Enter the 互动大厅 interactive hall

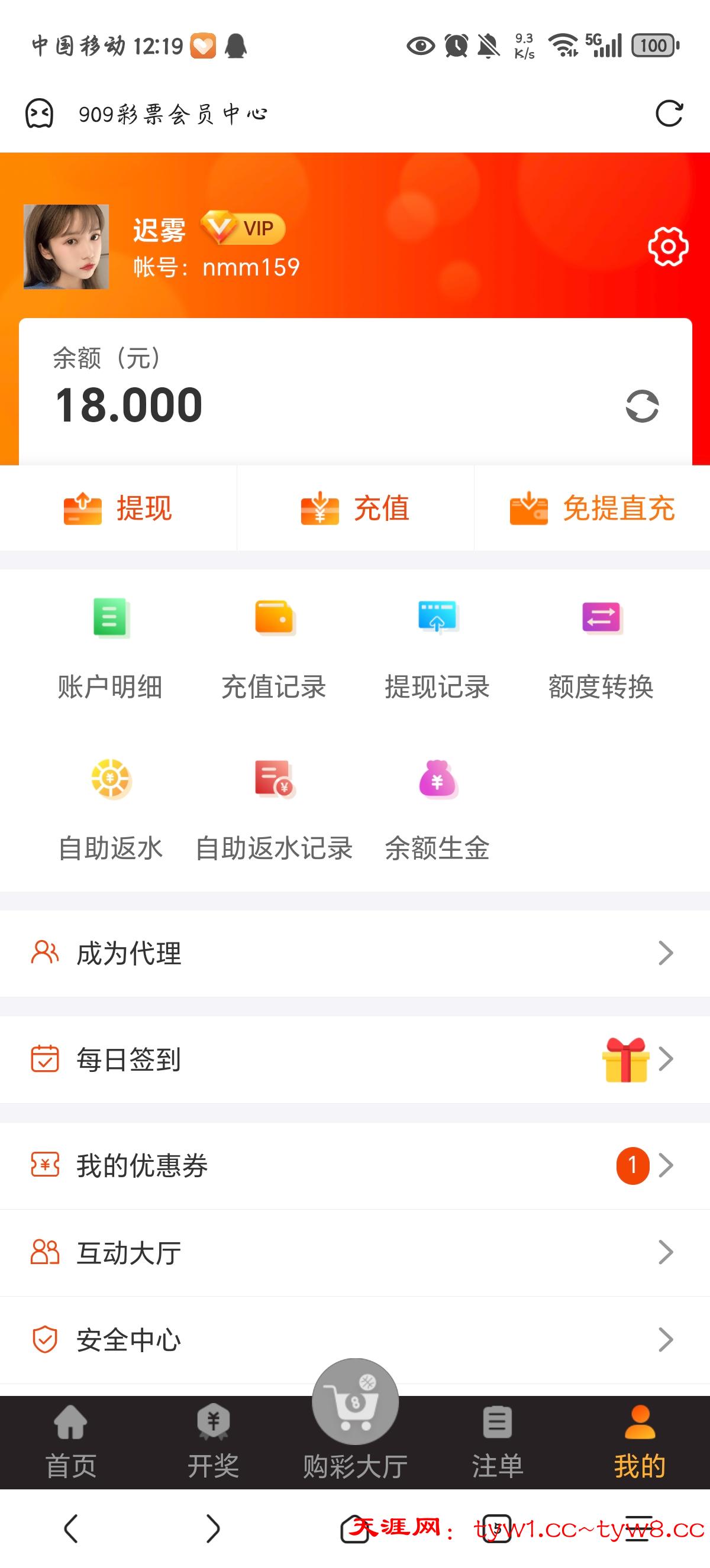[x=355, y=1252]
